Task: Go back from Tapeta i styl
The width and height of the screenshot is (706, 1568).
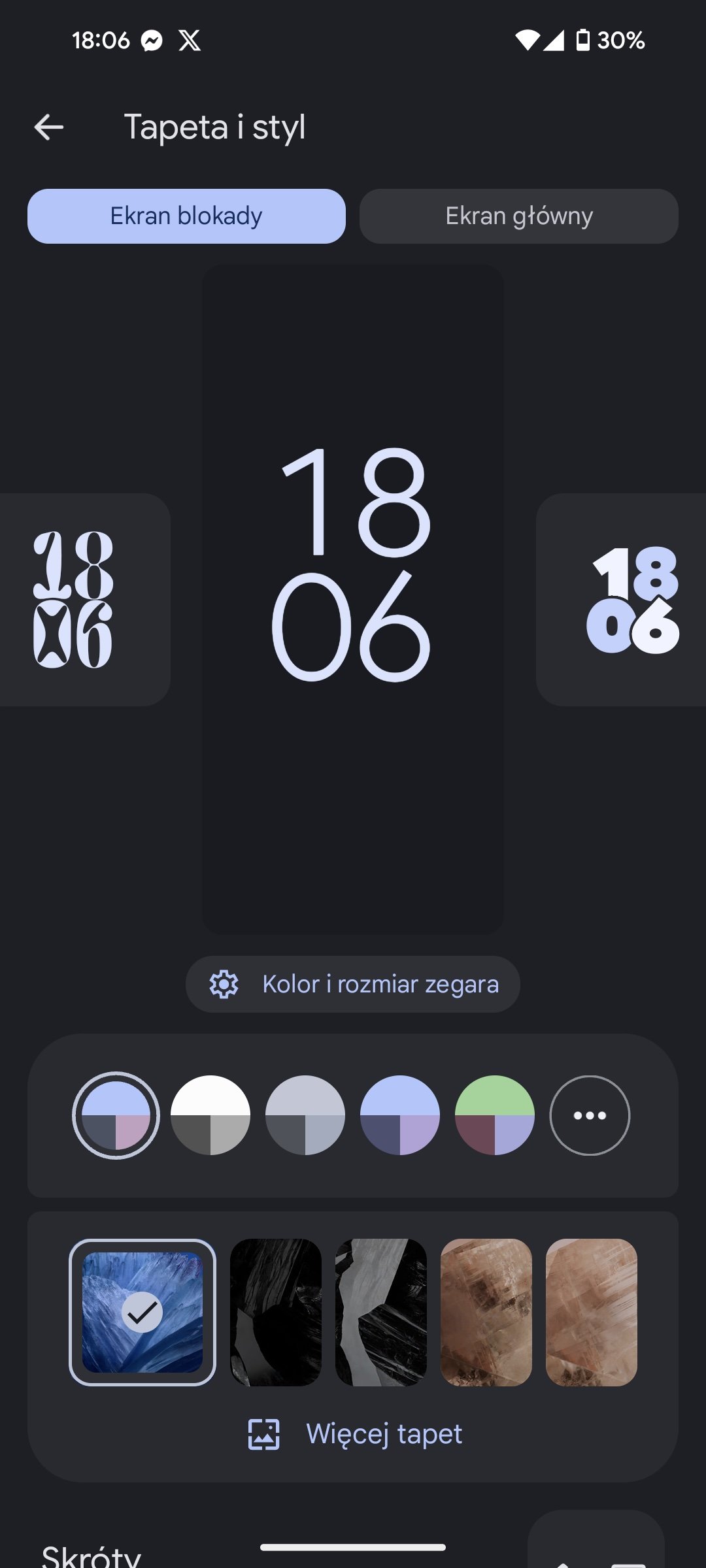Action: tap(49, 127)
